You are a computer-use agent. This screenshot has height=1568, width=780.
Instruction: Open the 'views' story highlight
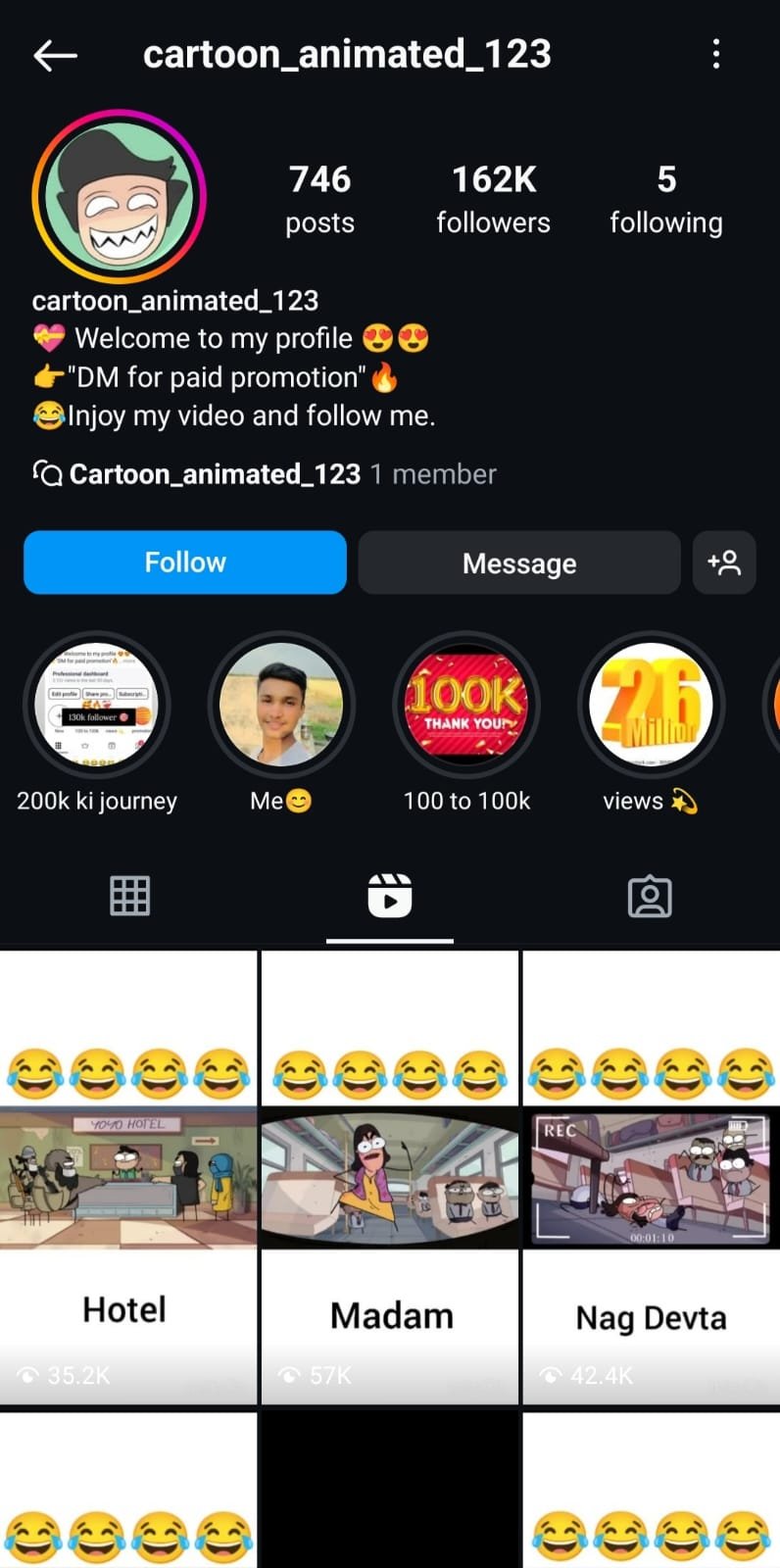point(651,706)
